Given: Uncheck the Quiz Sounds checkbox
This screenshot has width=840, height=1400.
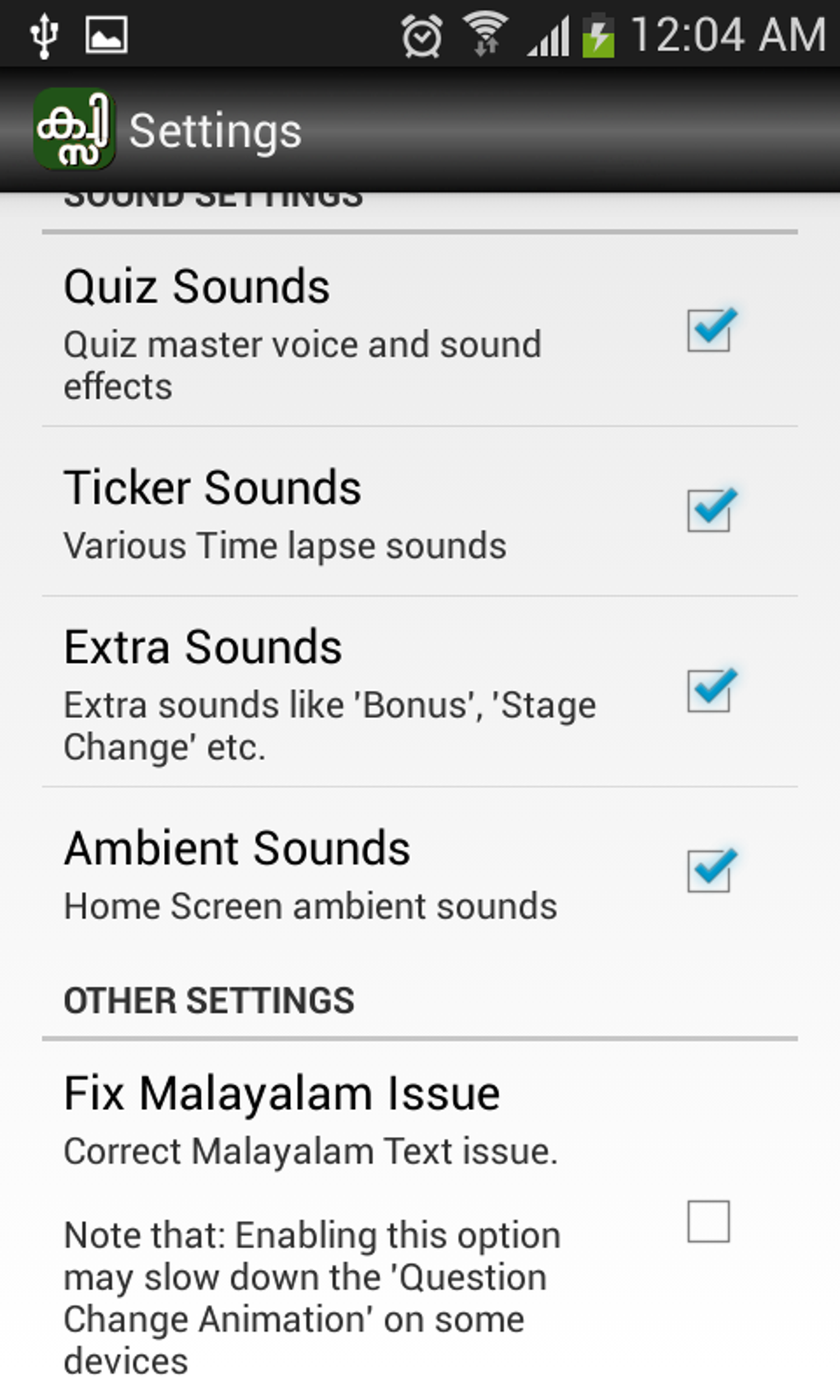Looking at the screenshot, I should [x=709, y=330].
